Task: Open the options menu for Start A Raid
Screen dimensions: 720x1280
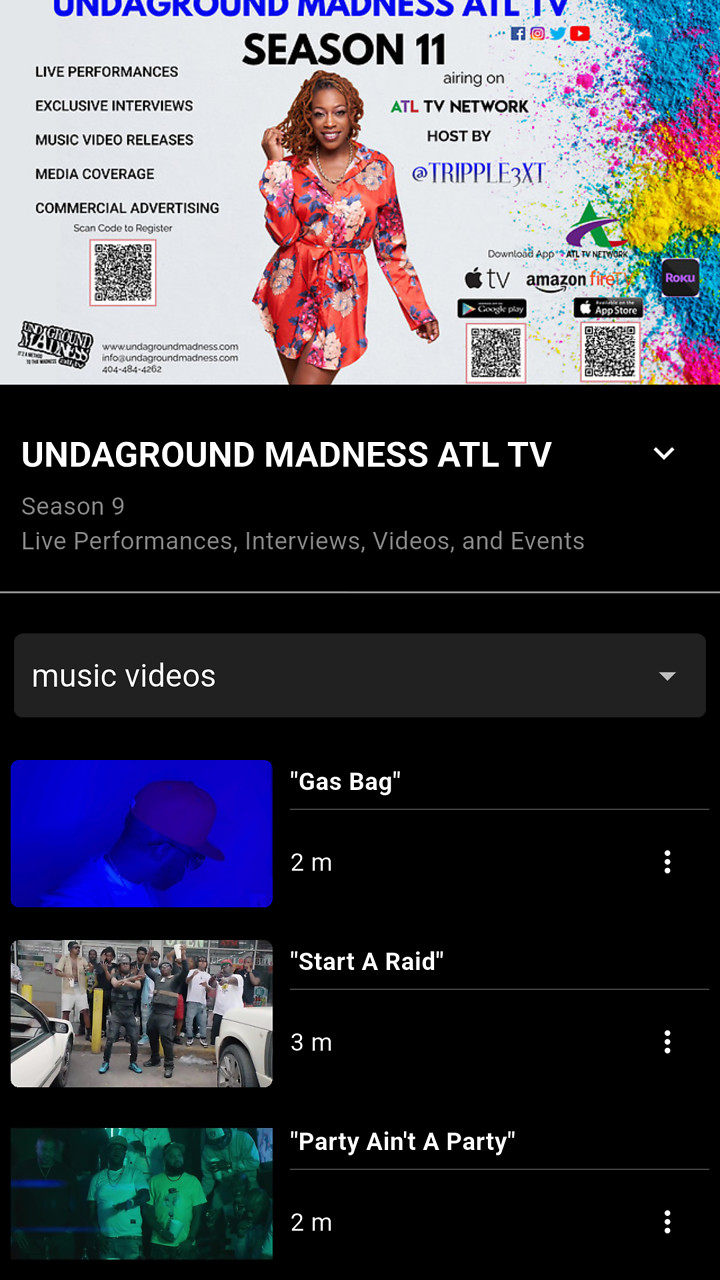Action: coord(667,1041)
